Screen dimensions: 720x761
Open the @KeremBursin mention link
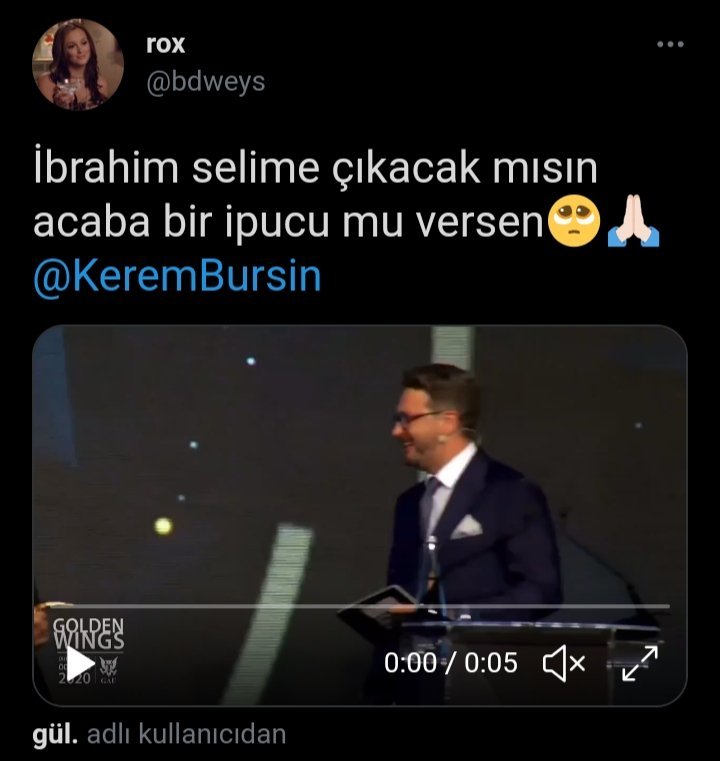(177, 274)
